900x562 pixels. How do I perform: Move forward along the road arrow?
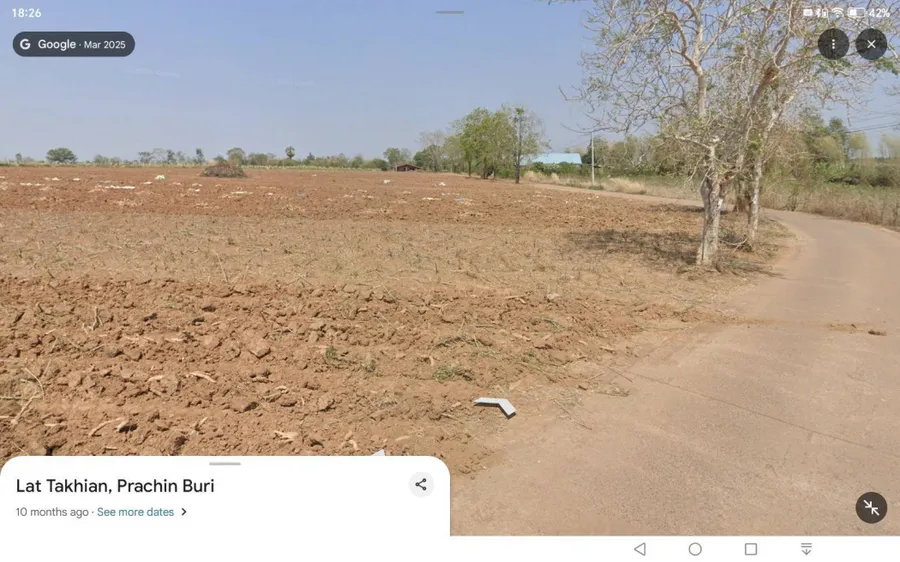496,405
